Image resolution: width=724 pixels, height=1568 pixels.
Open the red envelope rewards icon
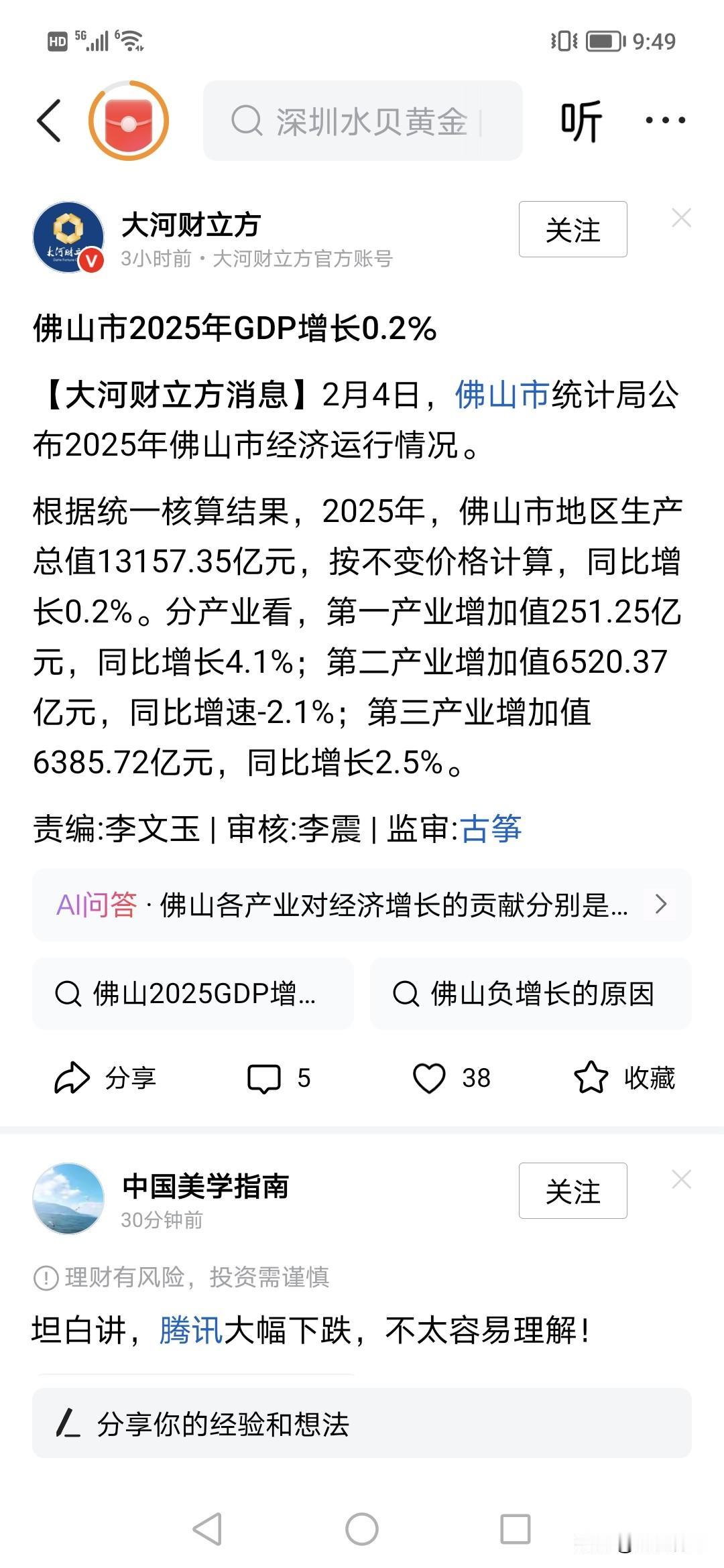pos(127,121)
